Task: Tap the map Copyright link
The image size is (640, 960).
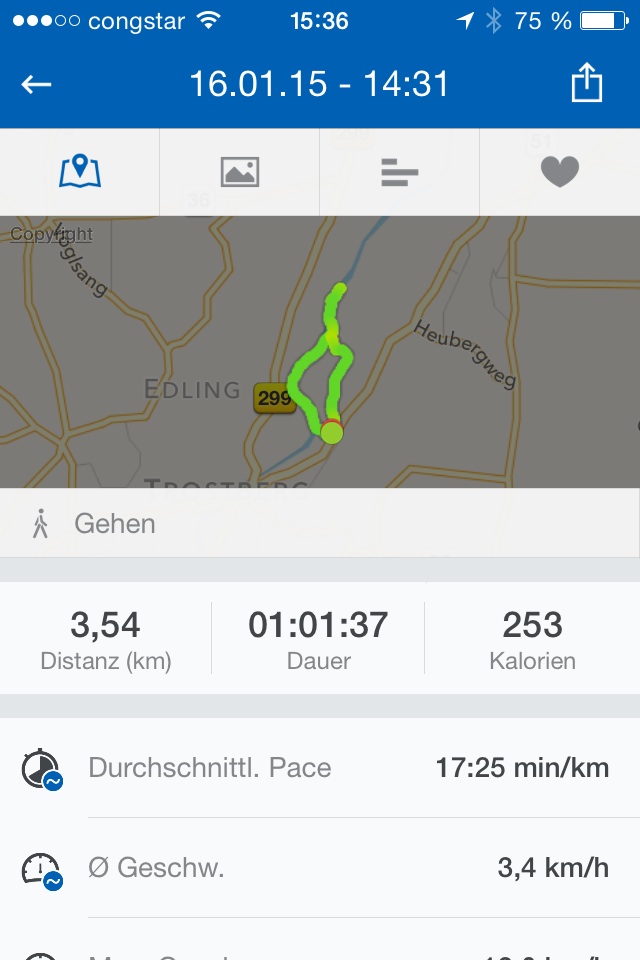Action: click(x=51, y=234)
